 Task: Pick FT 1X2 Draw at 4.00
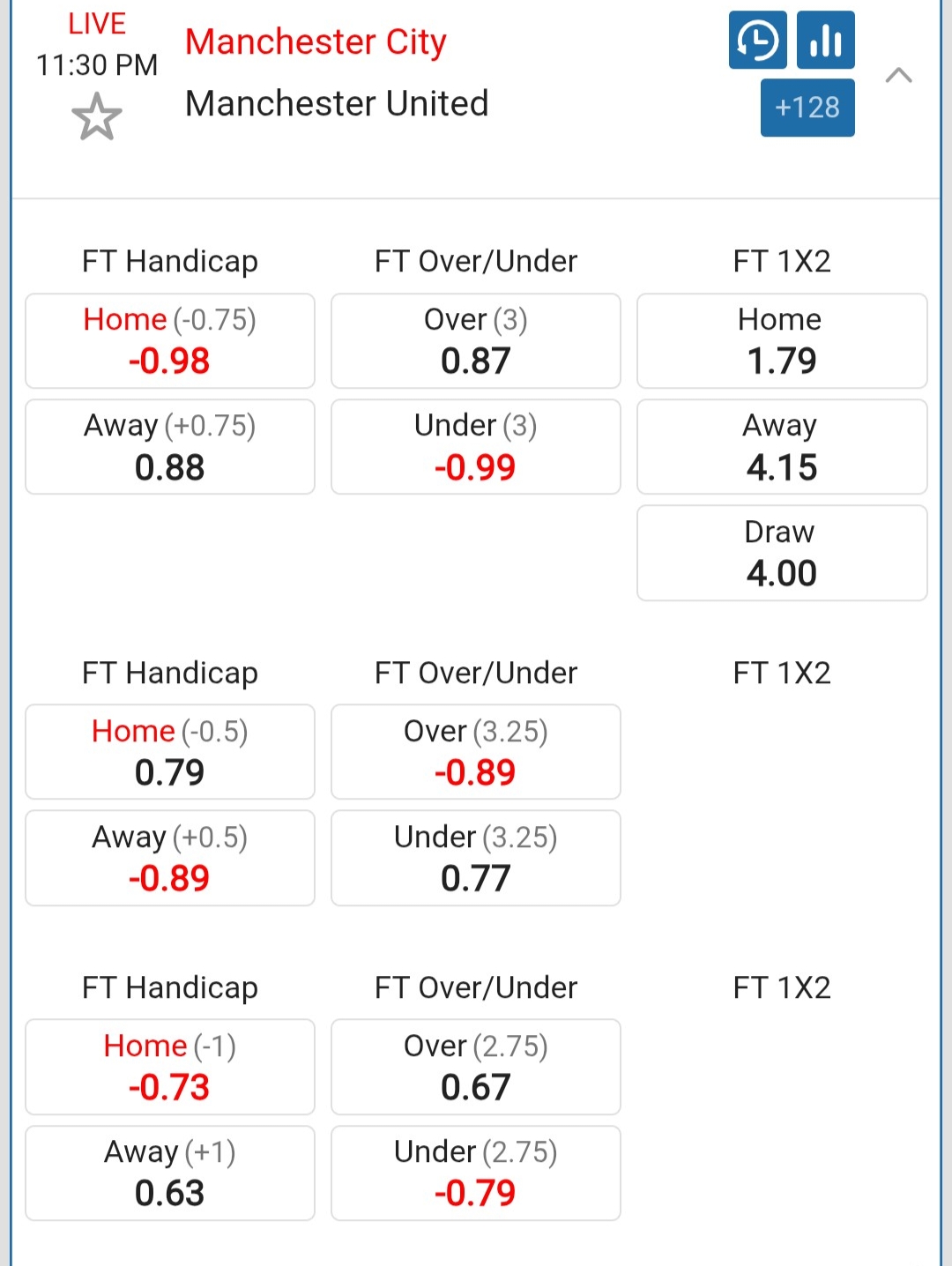coord(782,553)
